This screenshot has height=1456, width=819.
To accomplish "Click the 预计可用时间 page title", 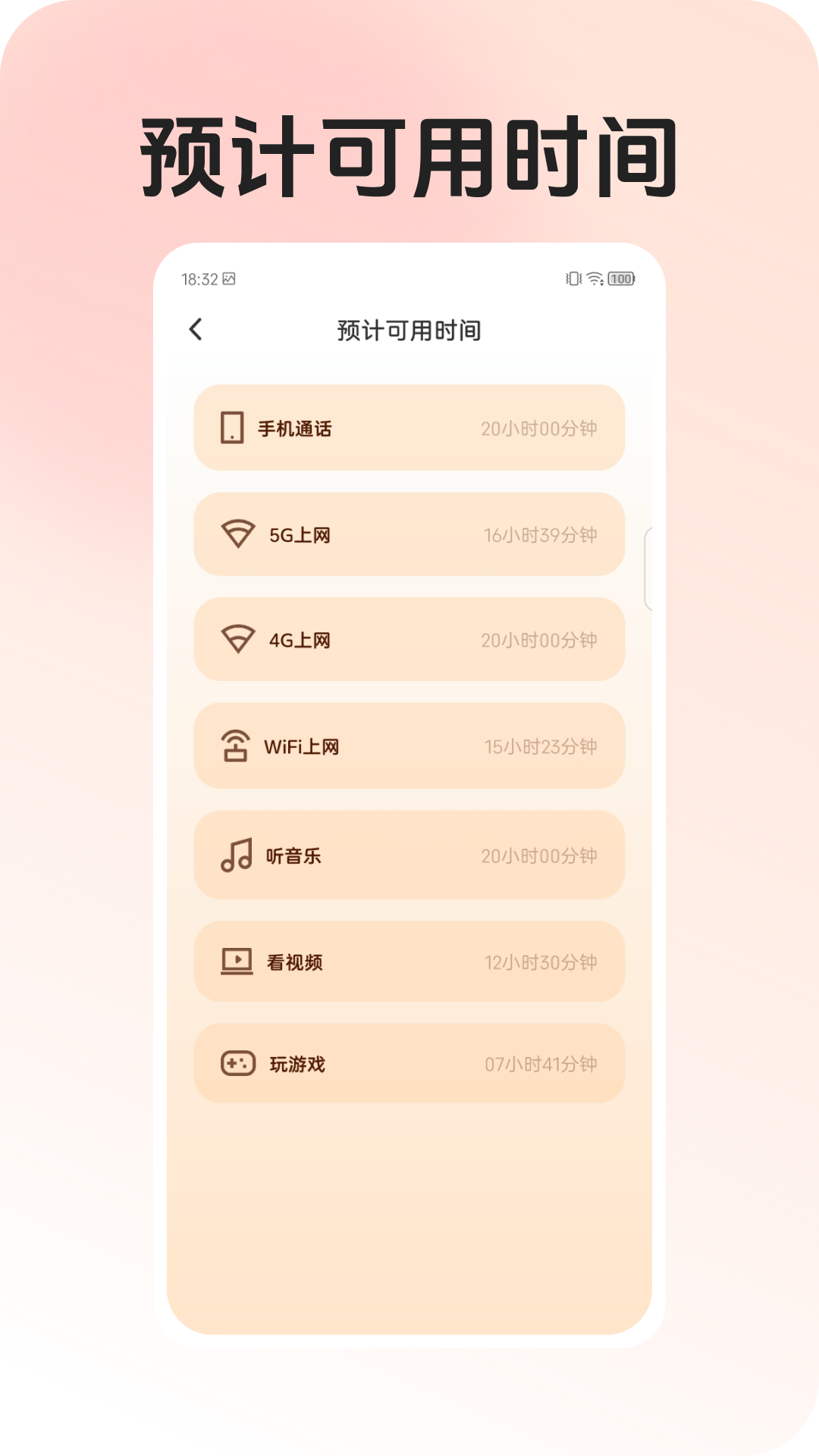I will 409,329.
